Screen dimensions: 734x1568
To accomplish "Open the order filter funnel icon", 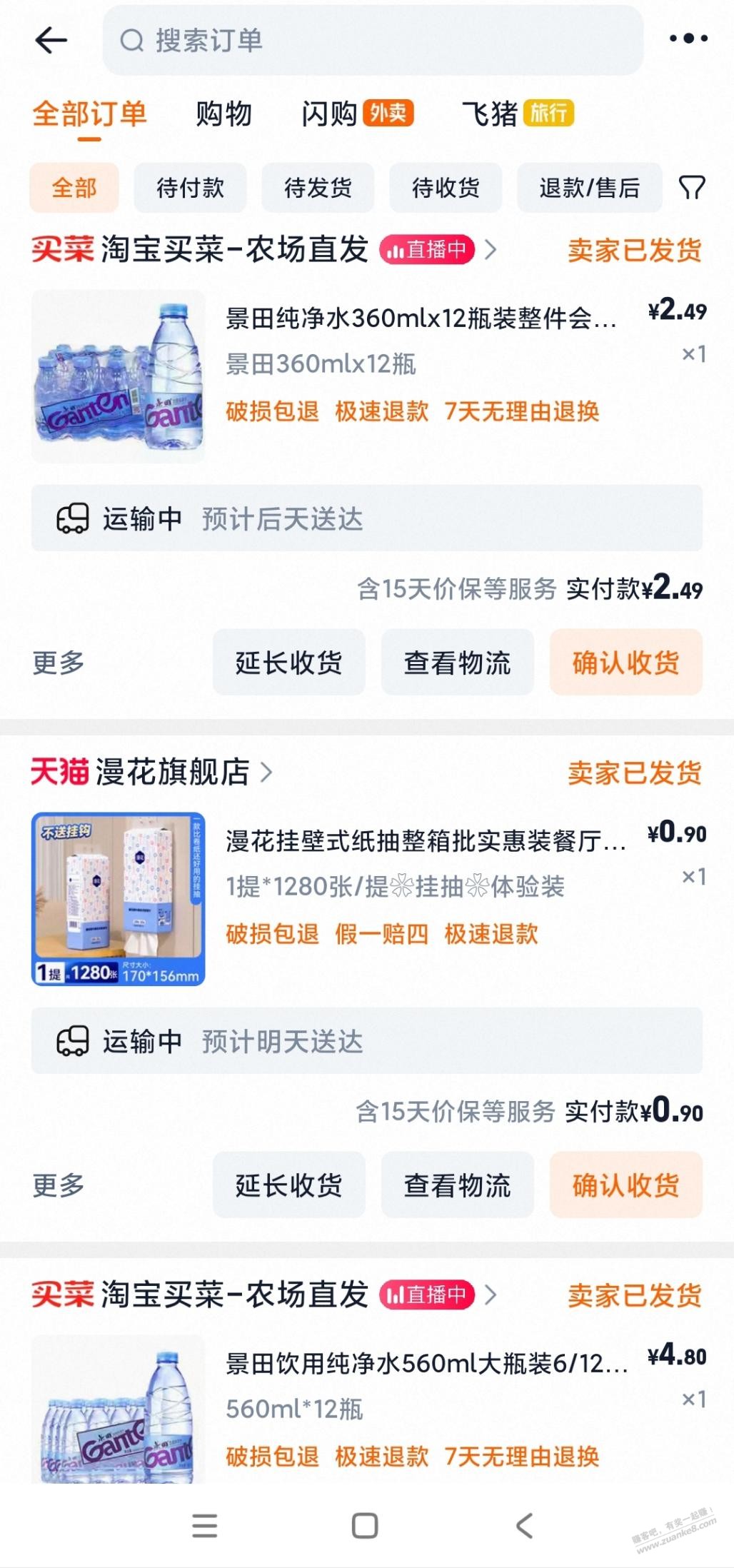I will click(691, 188).
